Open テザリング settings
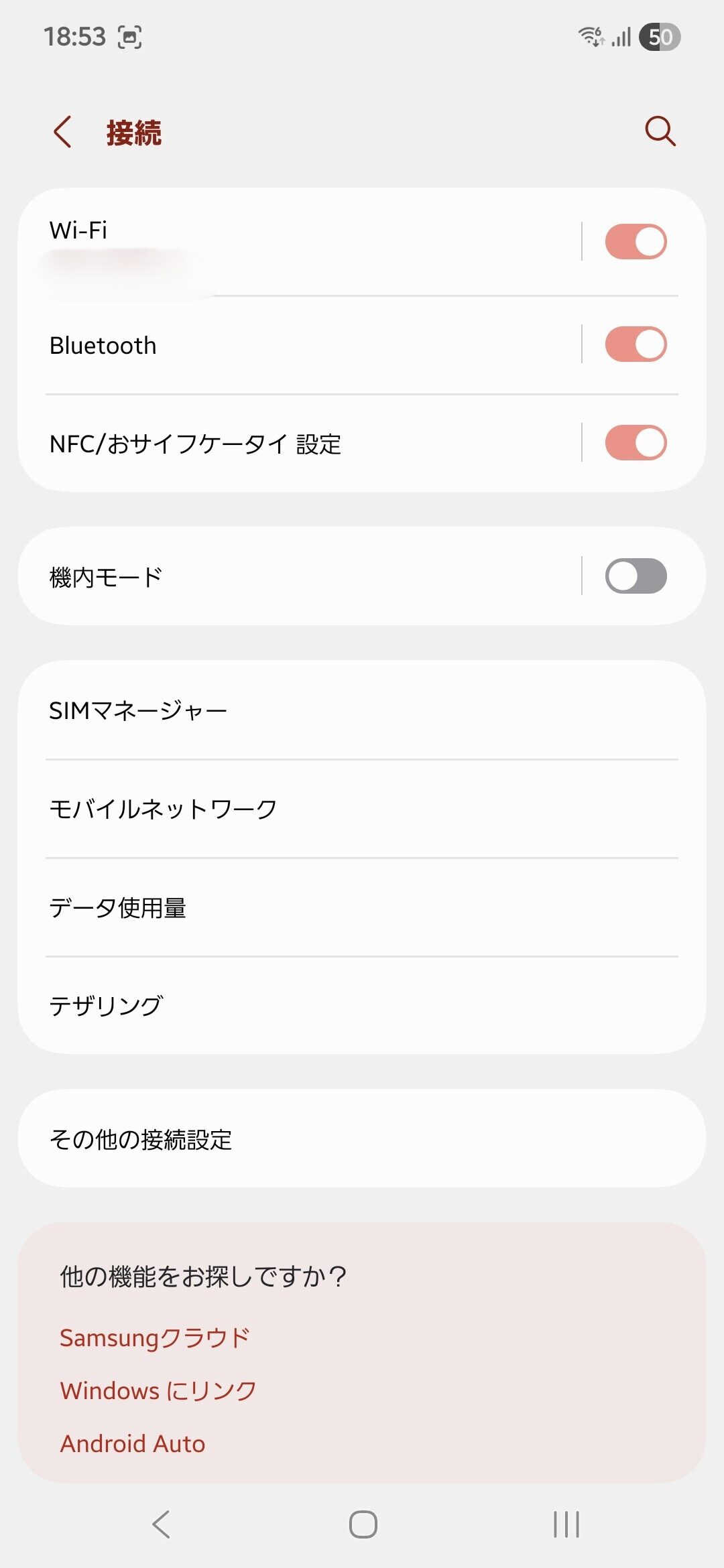Screen dimensions: 724x1568 tap(106, 1004)
